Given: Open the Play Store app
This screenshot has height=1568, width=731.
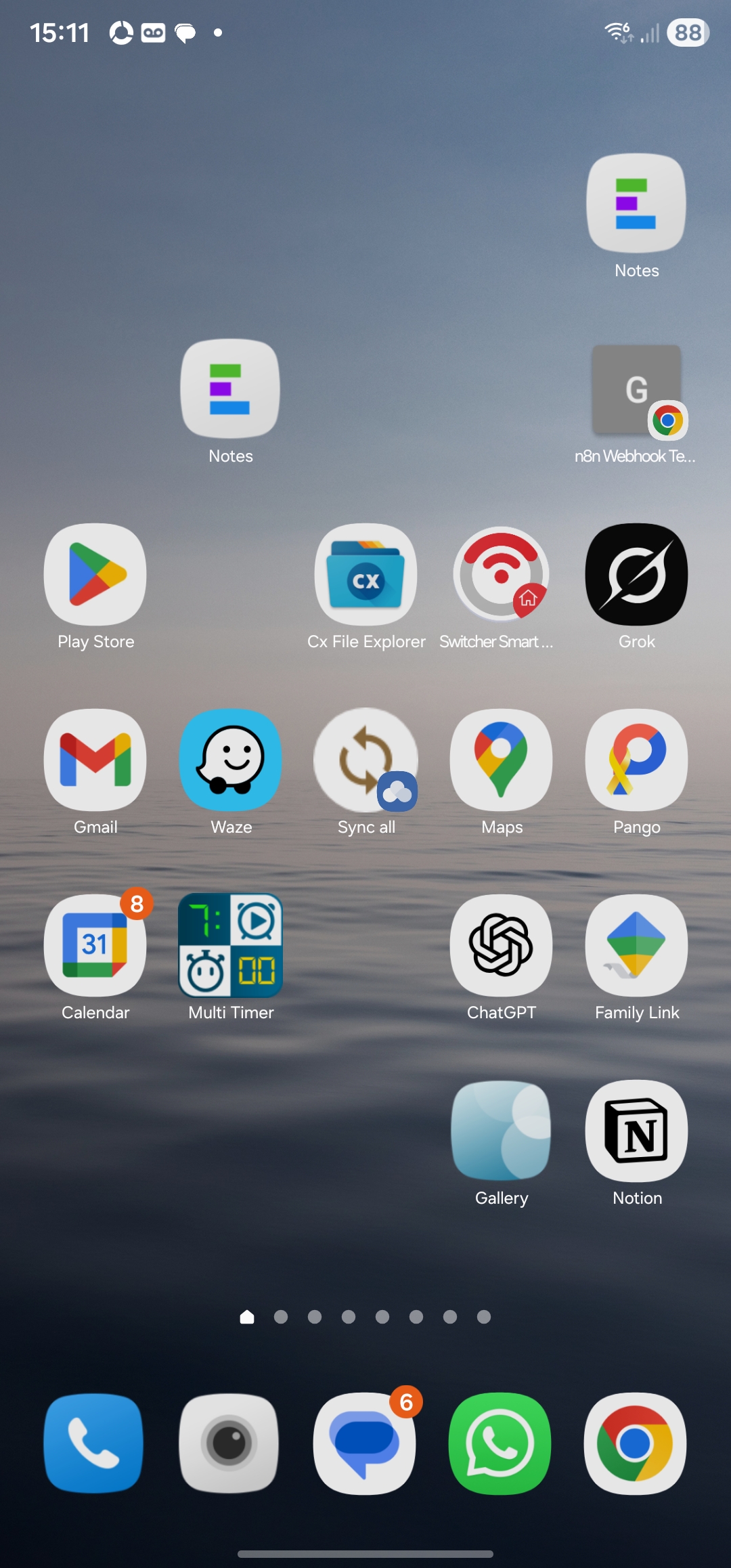Looking at the screenshot, I should point(95,574).
